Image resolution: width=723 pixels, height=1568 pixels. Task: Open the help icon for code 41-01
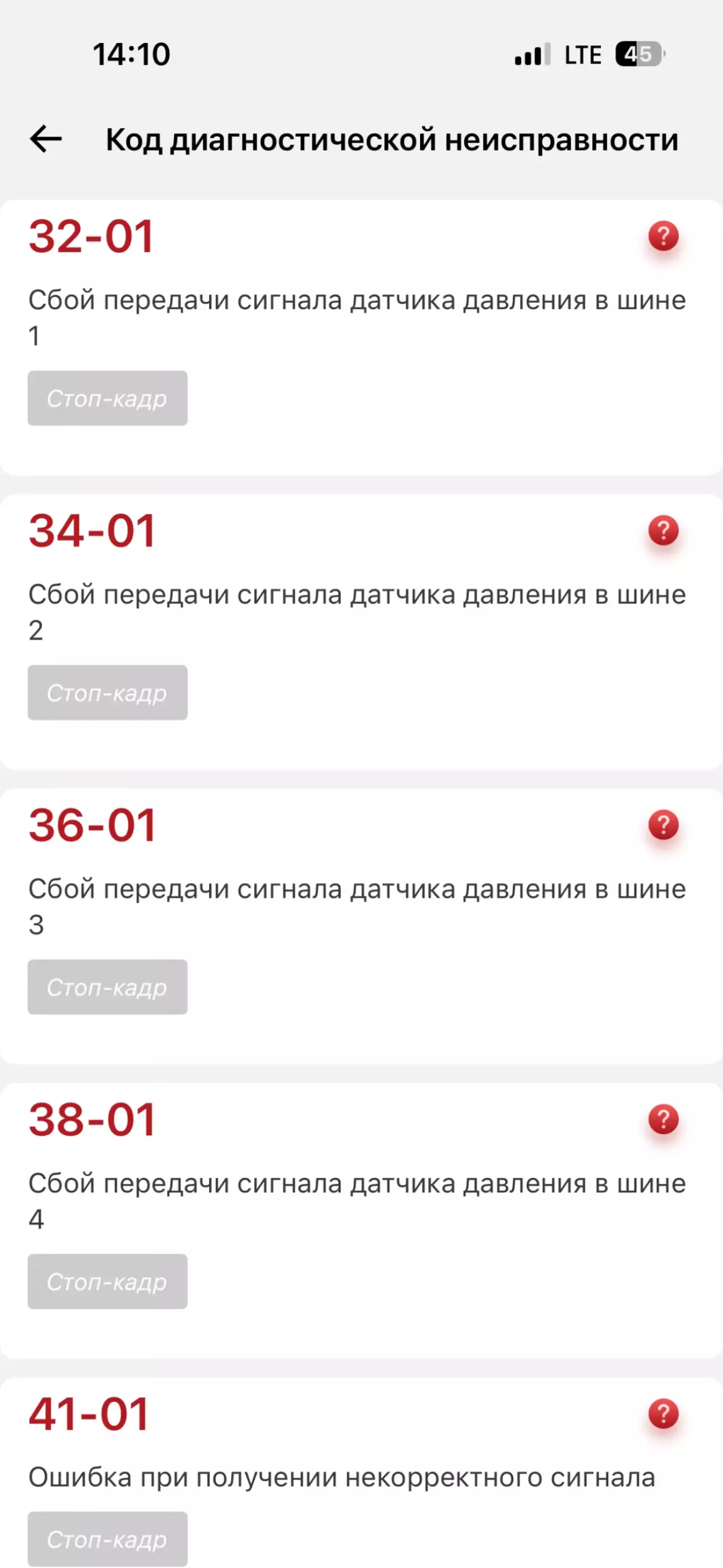(663, 1413)
